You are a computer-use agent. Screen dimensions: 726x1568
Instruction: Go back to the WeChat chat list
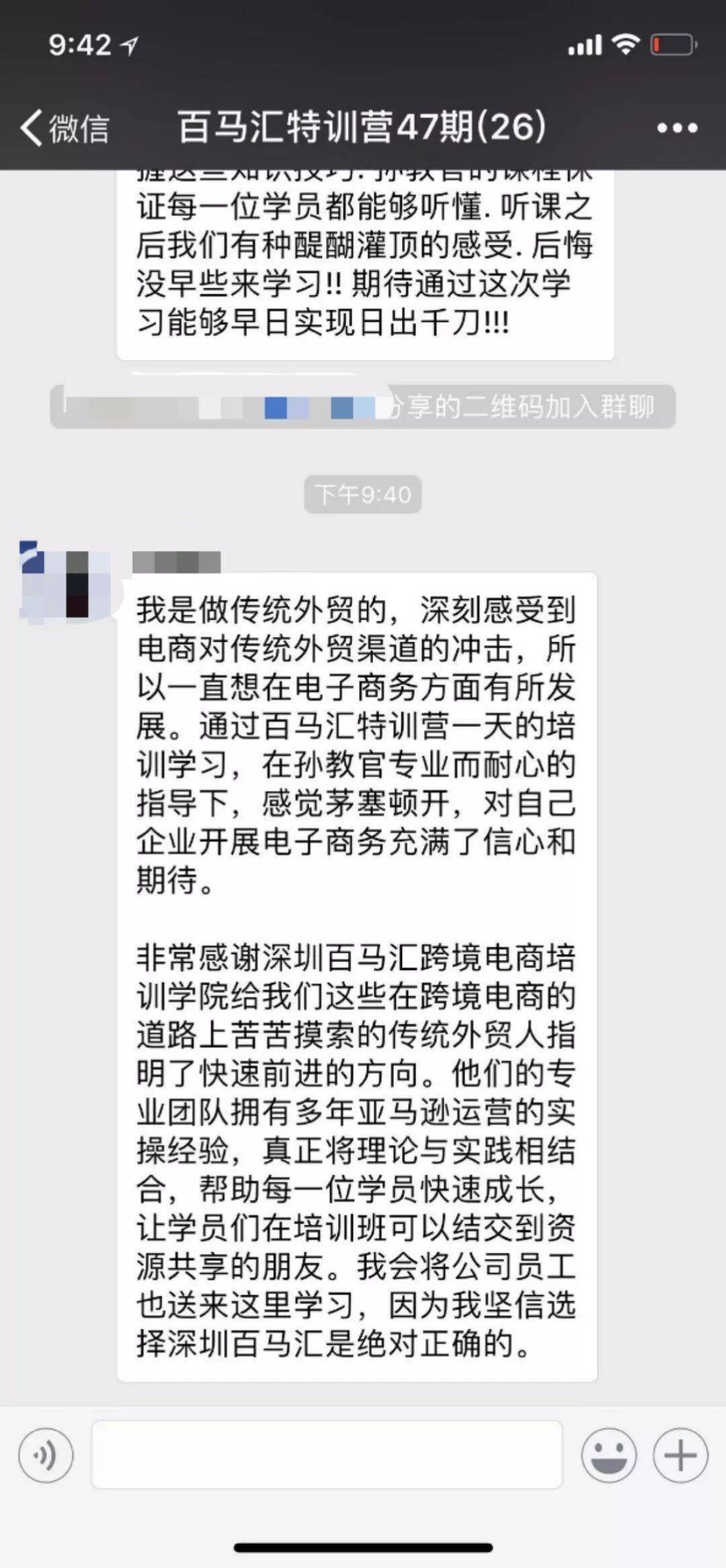click(x=64, y=128)
